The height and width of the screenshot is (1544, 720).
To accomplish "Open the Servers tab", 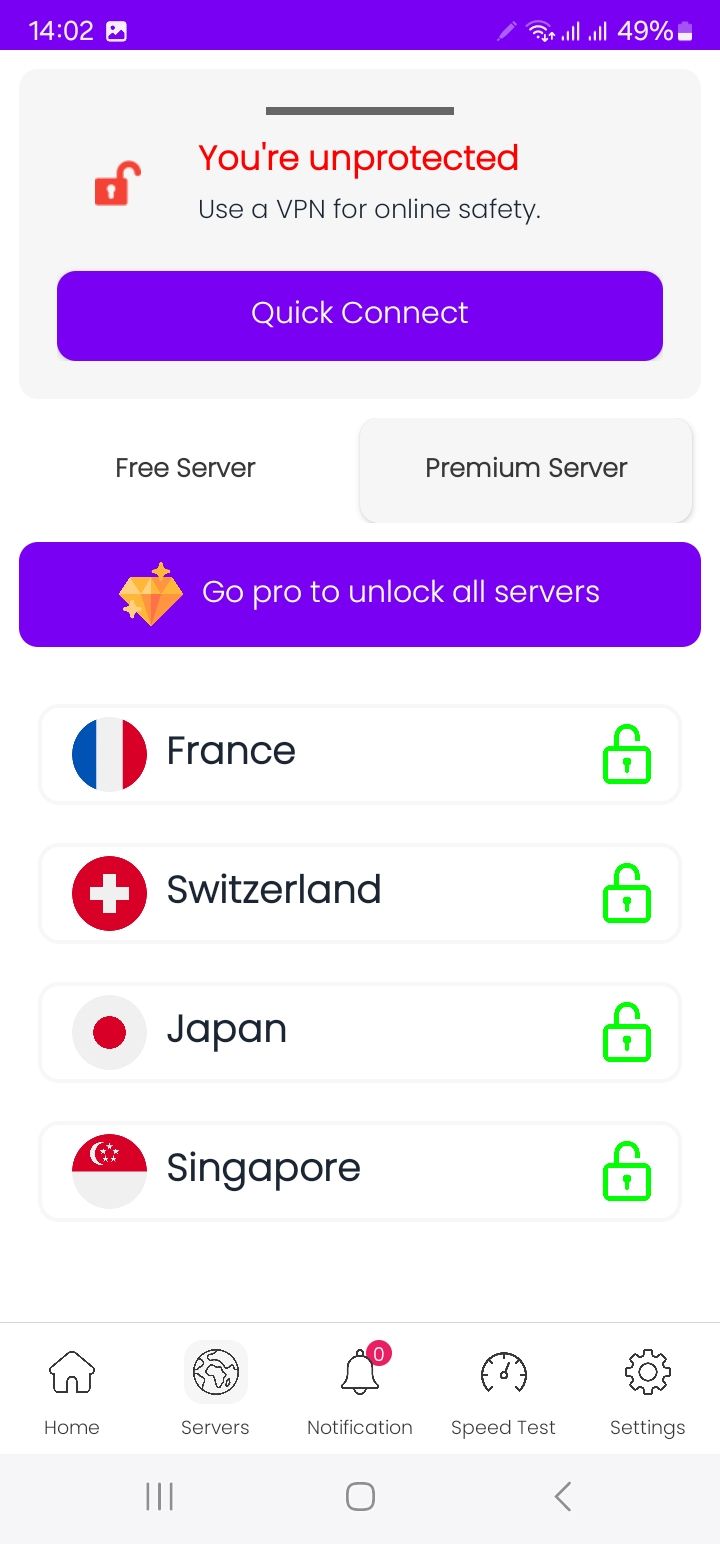I will (x=215, y=1390).
